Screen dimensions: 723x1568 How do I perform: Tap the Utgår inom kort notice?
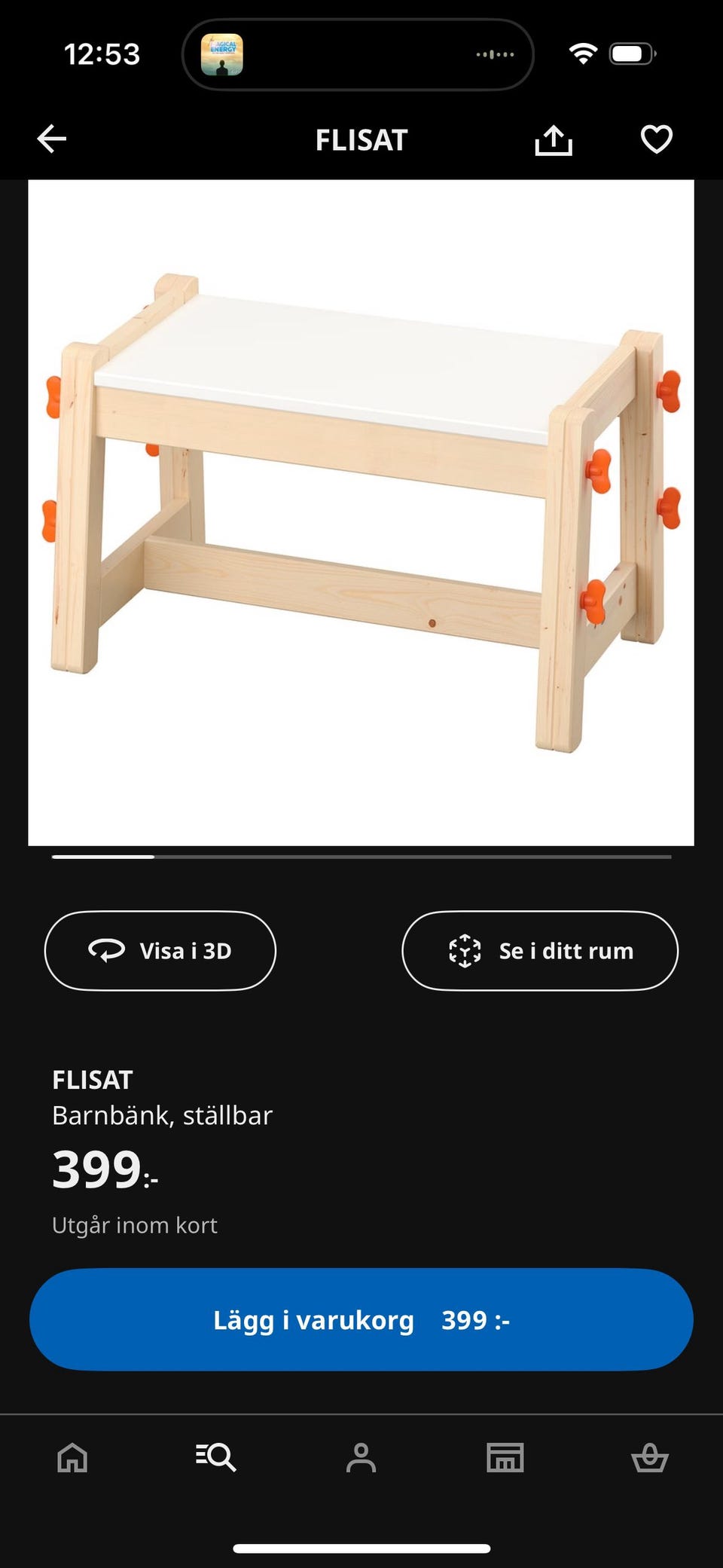(x=134, y=1224)
